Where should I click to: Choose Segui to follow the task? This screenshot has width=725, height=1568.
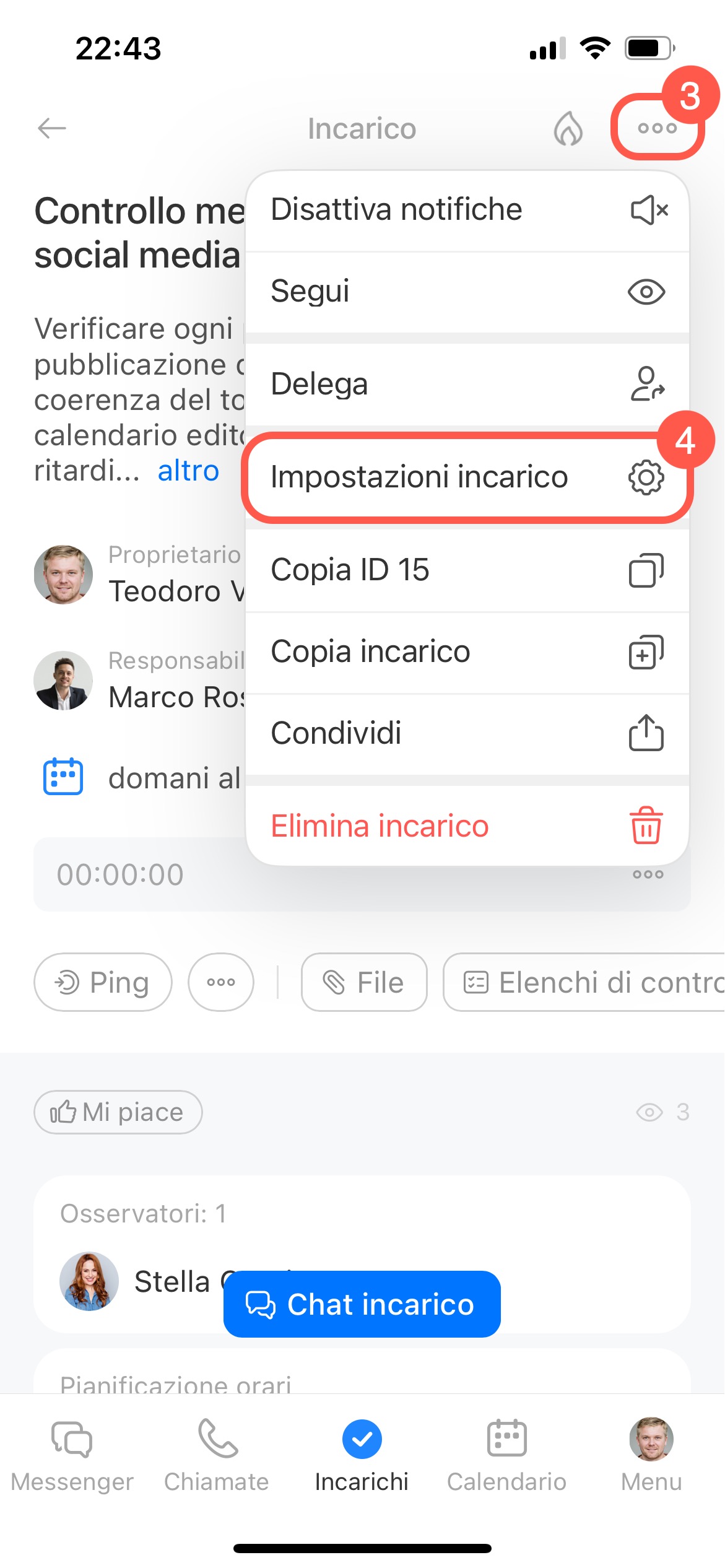coord(467,292)
